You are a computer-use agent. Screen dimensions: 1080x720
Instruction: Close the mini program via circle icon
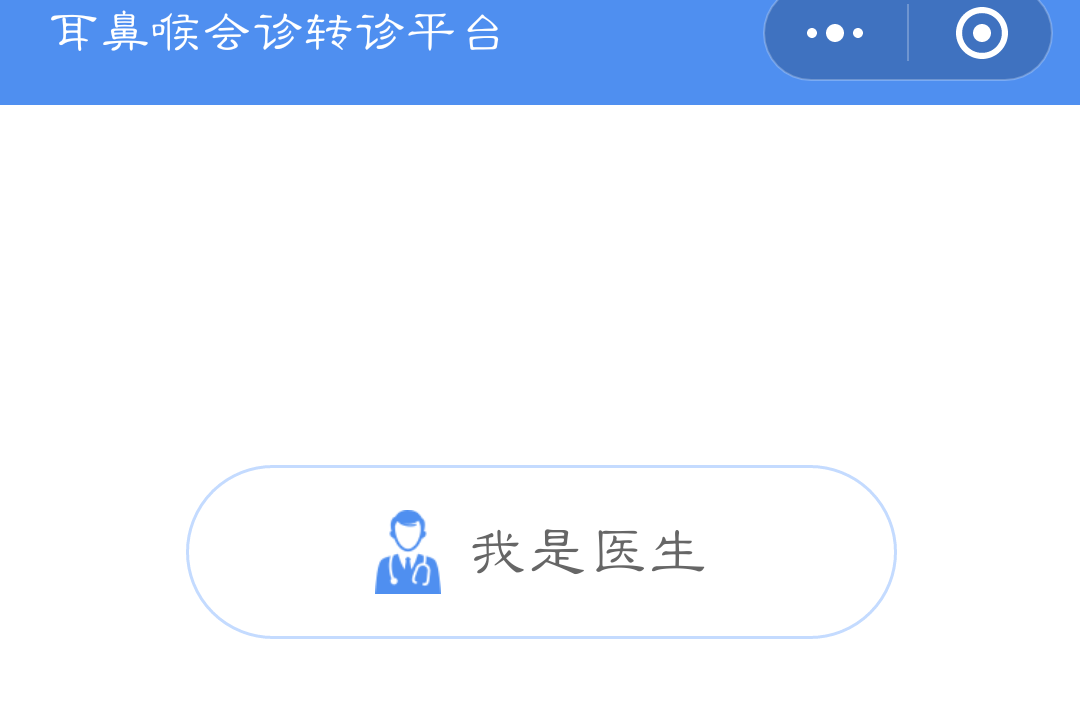click(981, 33)
